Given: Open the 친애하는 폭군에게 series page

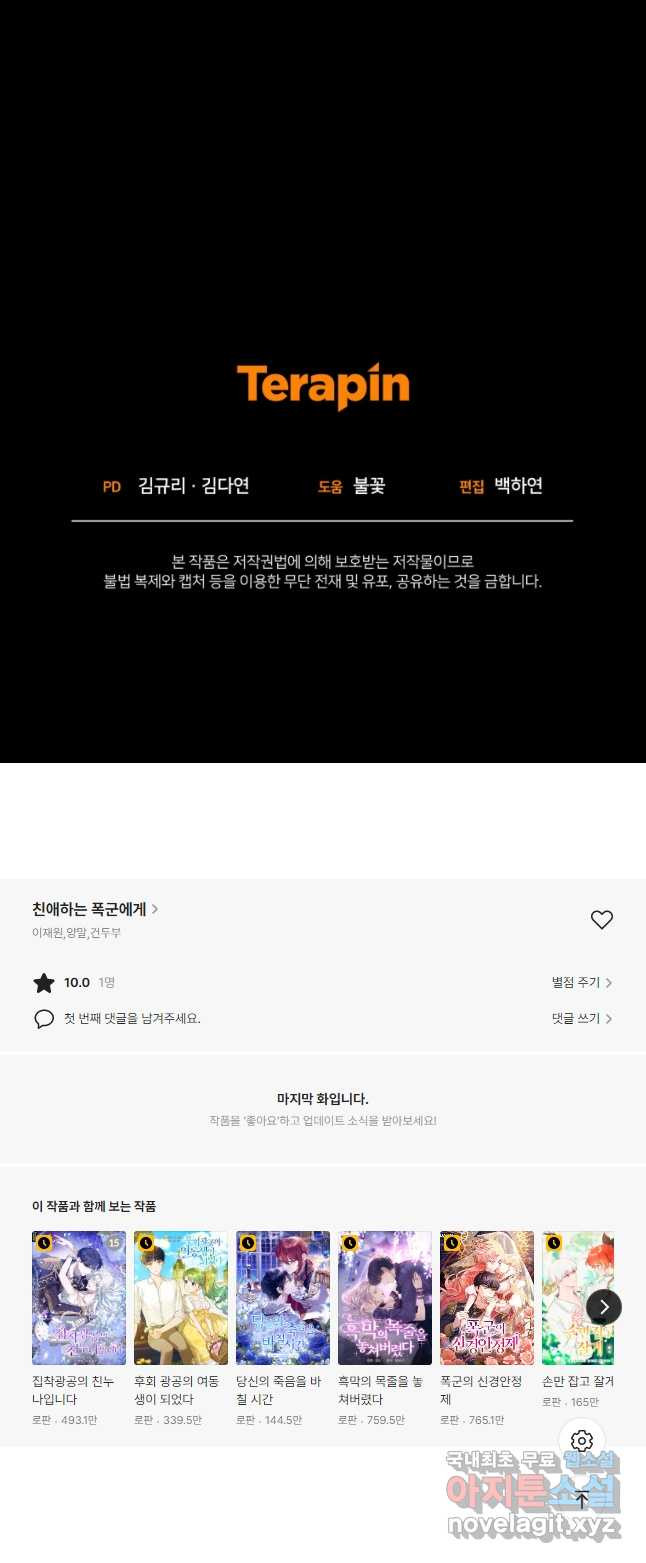Looking at the screenshot, I should [x=94, y=909].
